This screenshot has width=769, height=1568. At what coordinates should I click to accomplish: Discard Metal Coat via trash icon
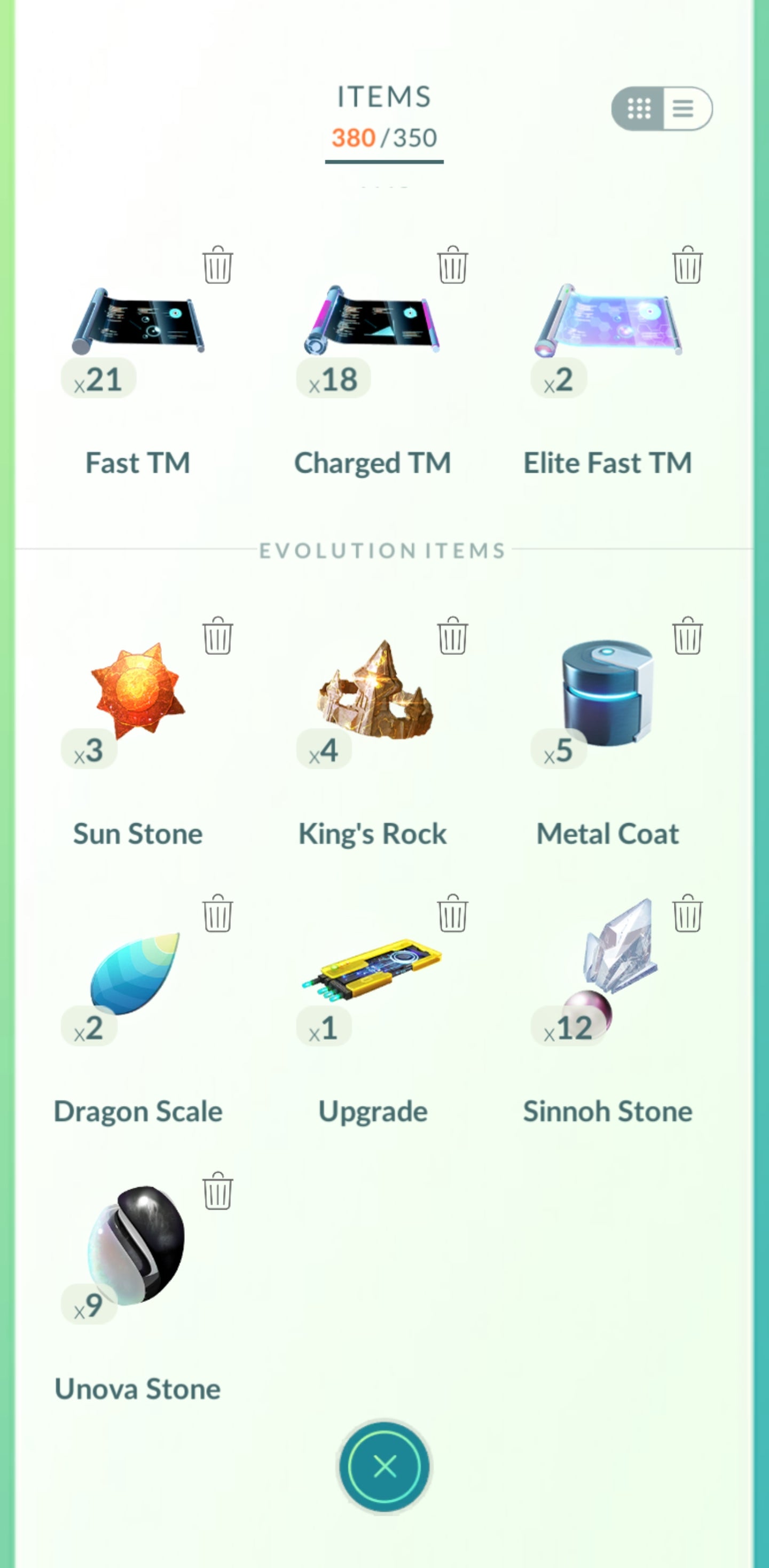687,636
